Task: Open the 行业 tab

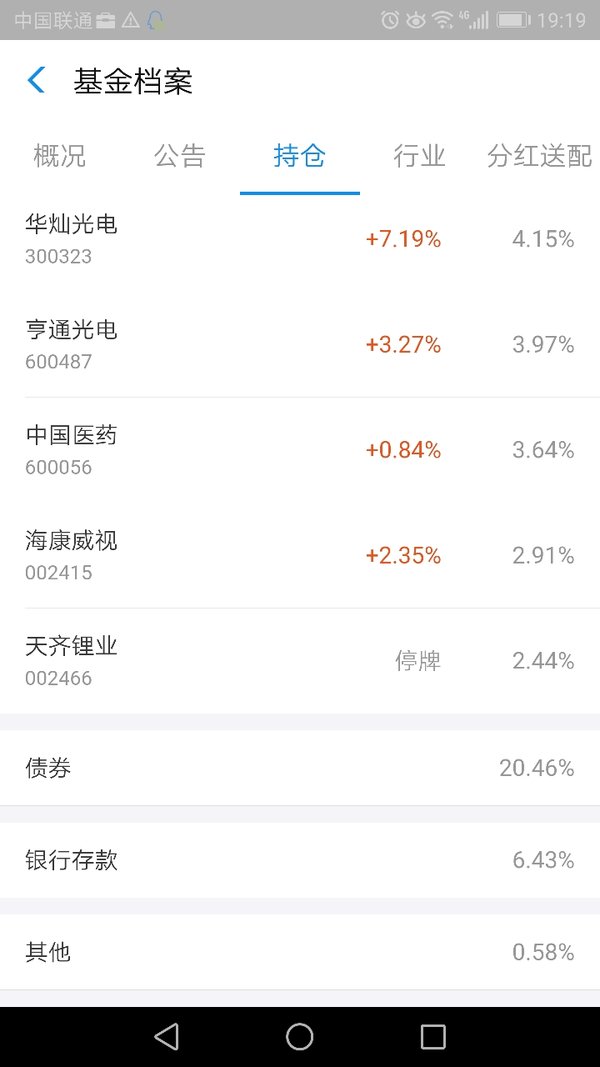Action: pyautogui.click(x=420, y=156)
